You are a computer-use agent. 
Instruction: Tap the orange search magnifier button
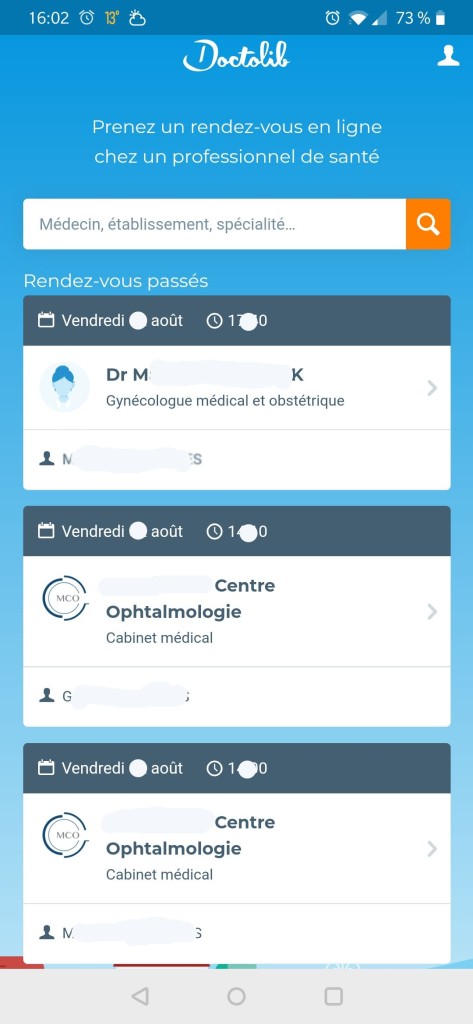pyautogui.click(x=428, y=224)
